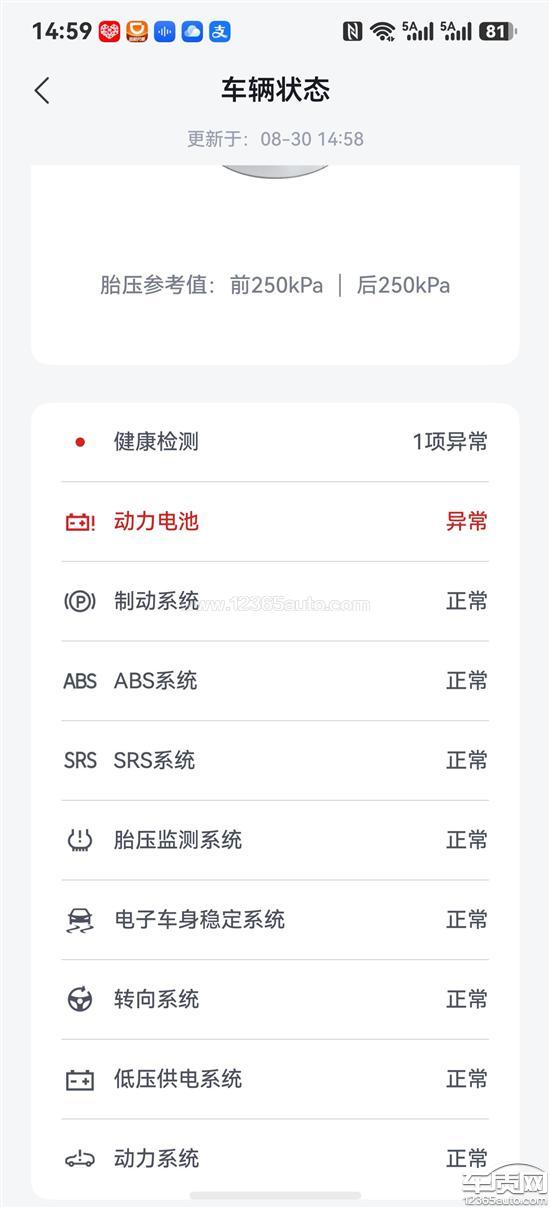Go back from the 车辆状态 page
The width and height of the screenshot is (550, 1208).
coord(41,91)
